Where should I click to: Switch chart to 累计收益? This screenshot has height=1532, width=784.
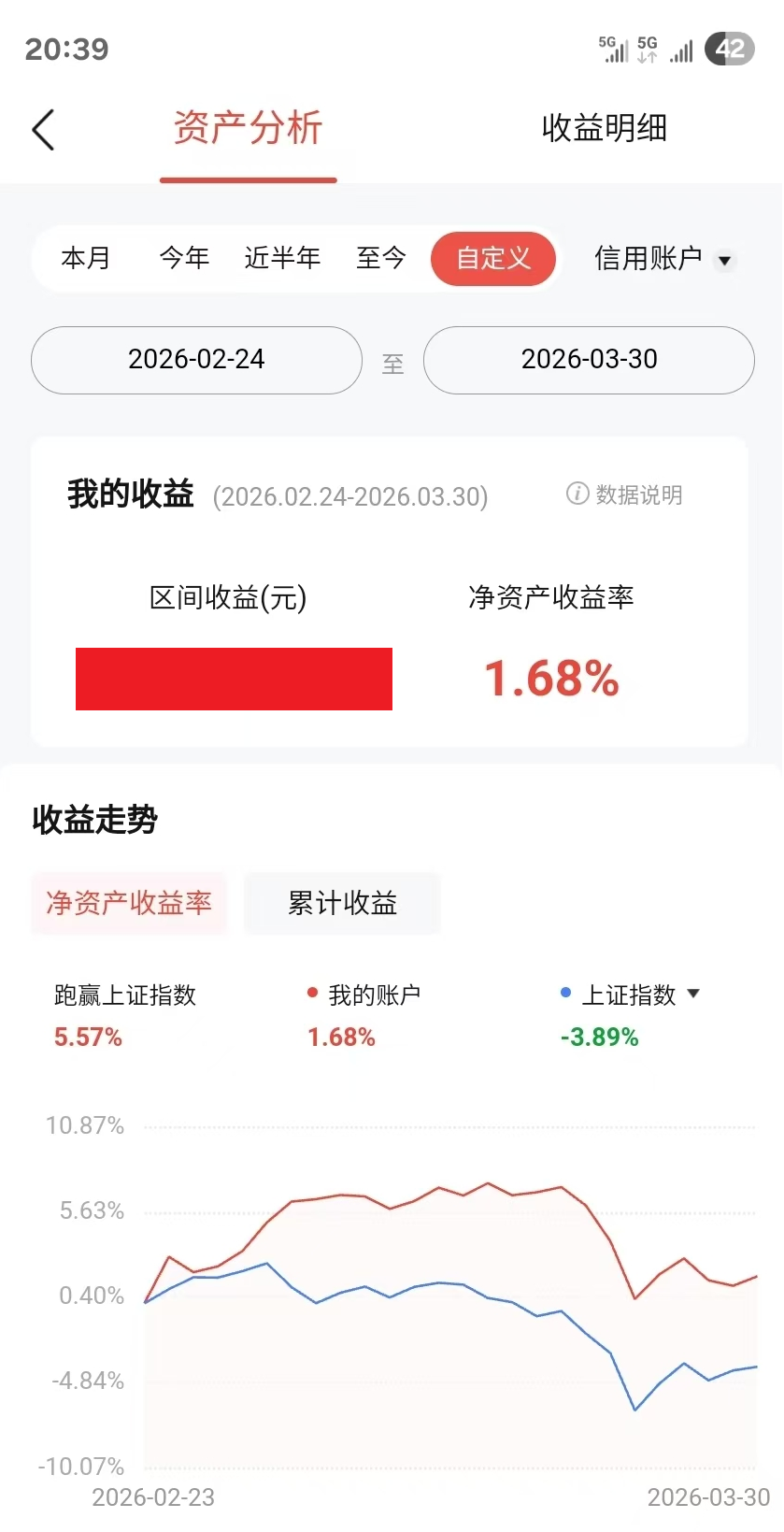point(342,903)
